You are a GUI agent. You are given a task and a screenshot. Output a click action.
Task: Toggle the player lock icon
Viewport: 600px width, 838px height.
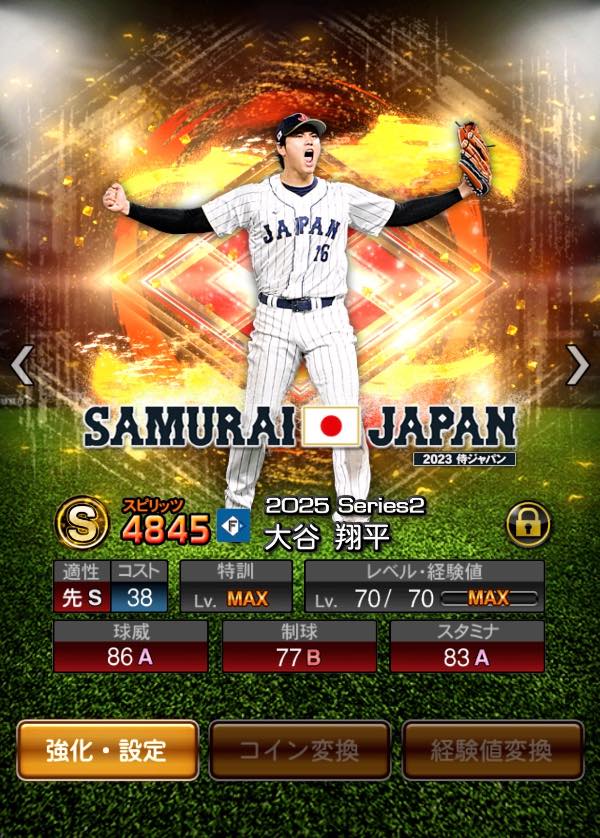point(528,524)
